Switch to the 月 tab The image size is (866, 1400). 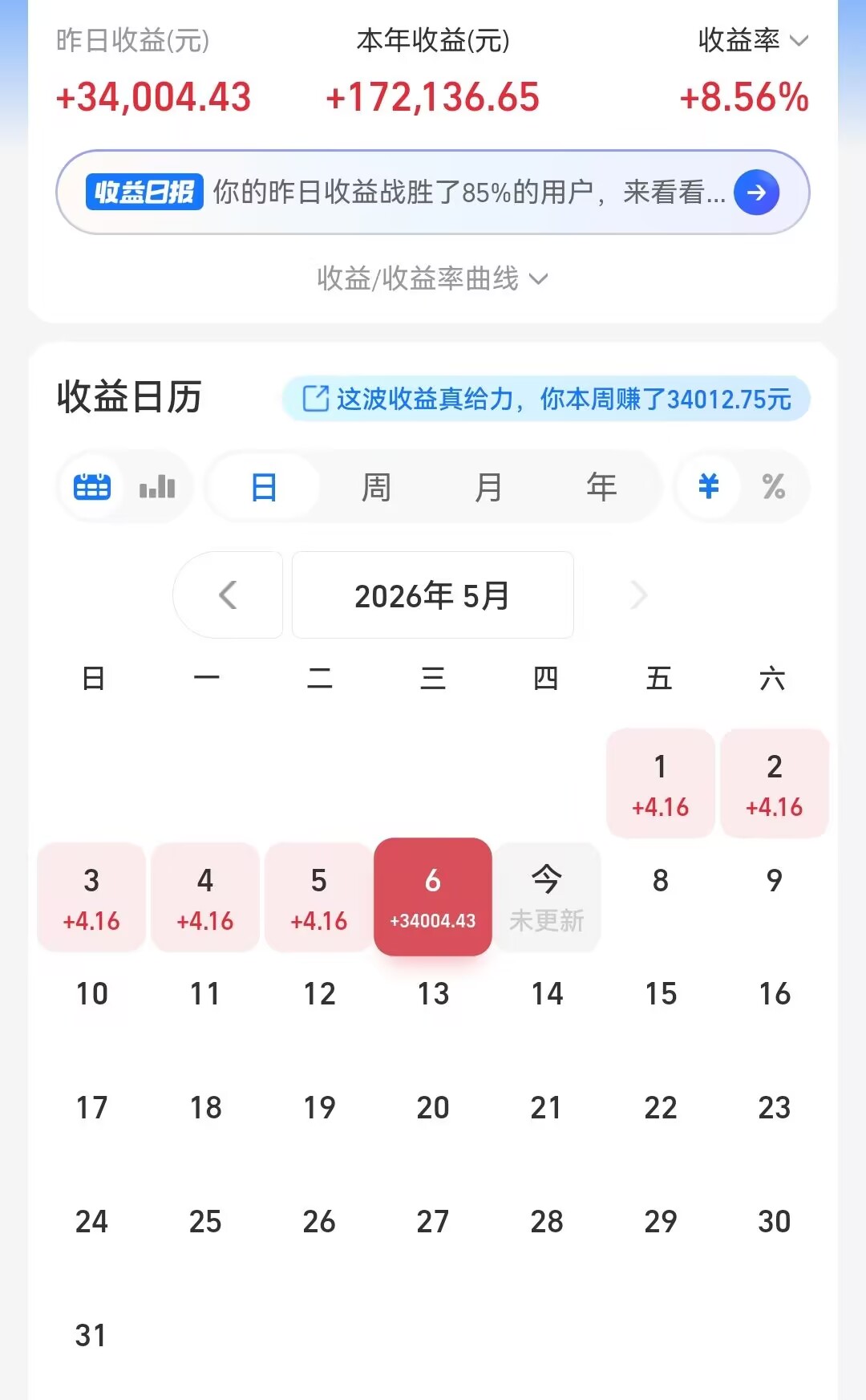488,487
